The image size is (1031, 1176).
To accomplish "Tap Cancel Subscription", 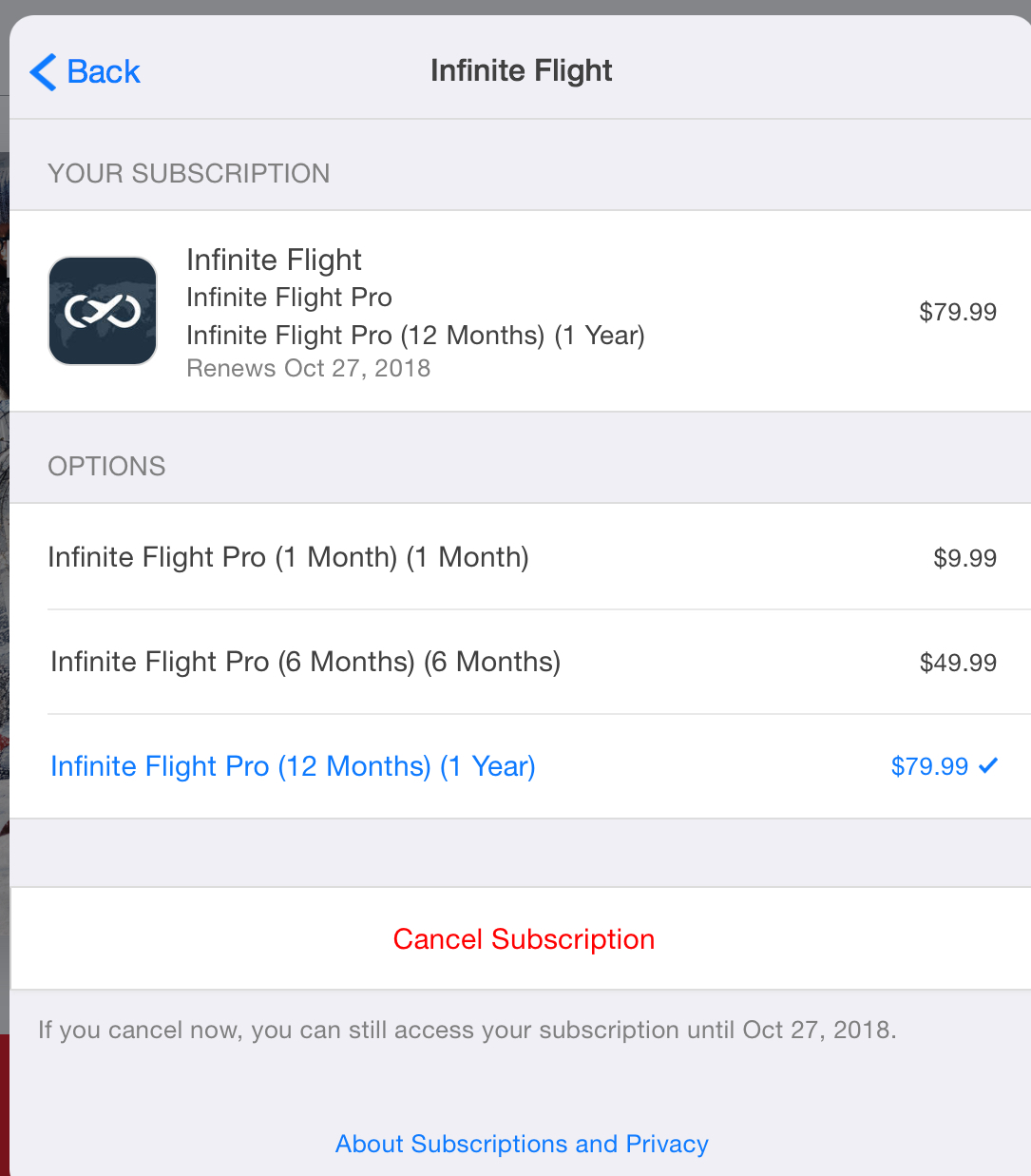I will 524,939.
